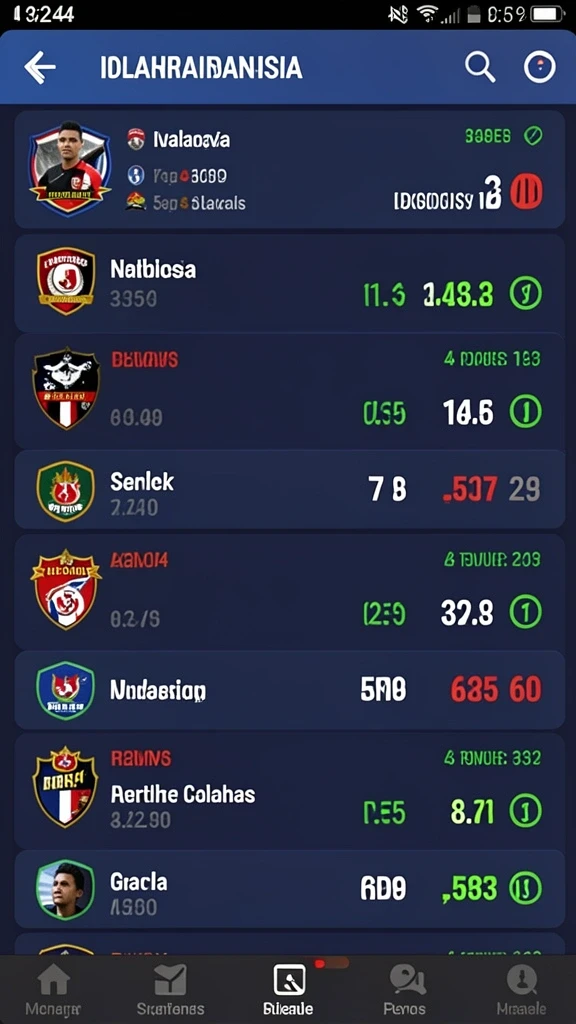The width and height of the screenshot is (576, 1024).
Task: Tap the green circle on Gracla row
Action: coord(526,888)
